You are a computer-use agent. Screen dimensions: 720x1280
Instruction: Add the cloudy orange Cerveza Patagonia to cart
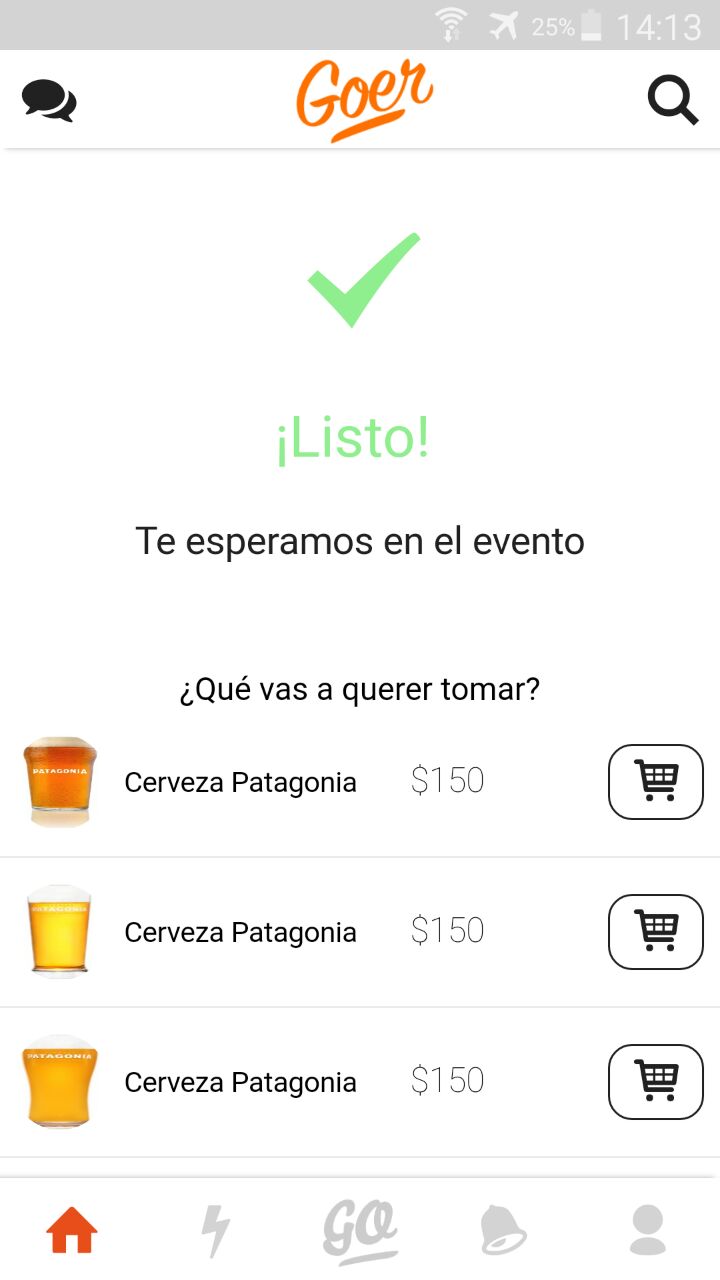pos(656,1082)
